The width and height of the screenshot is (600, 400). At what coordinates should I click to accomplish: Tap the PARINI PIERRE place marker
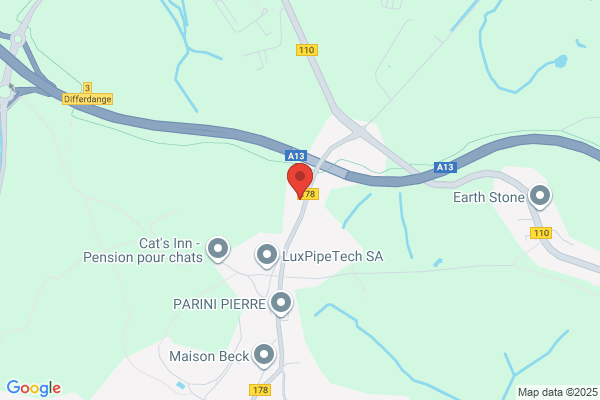click(x=281, y=304)
